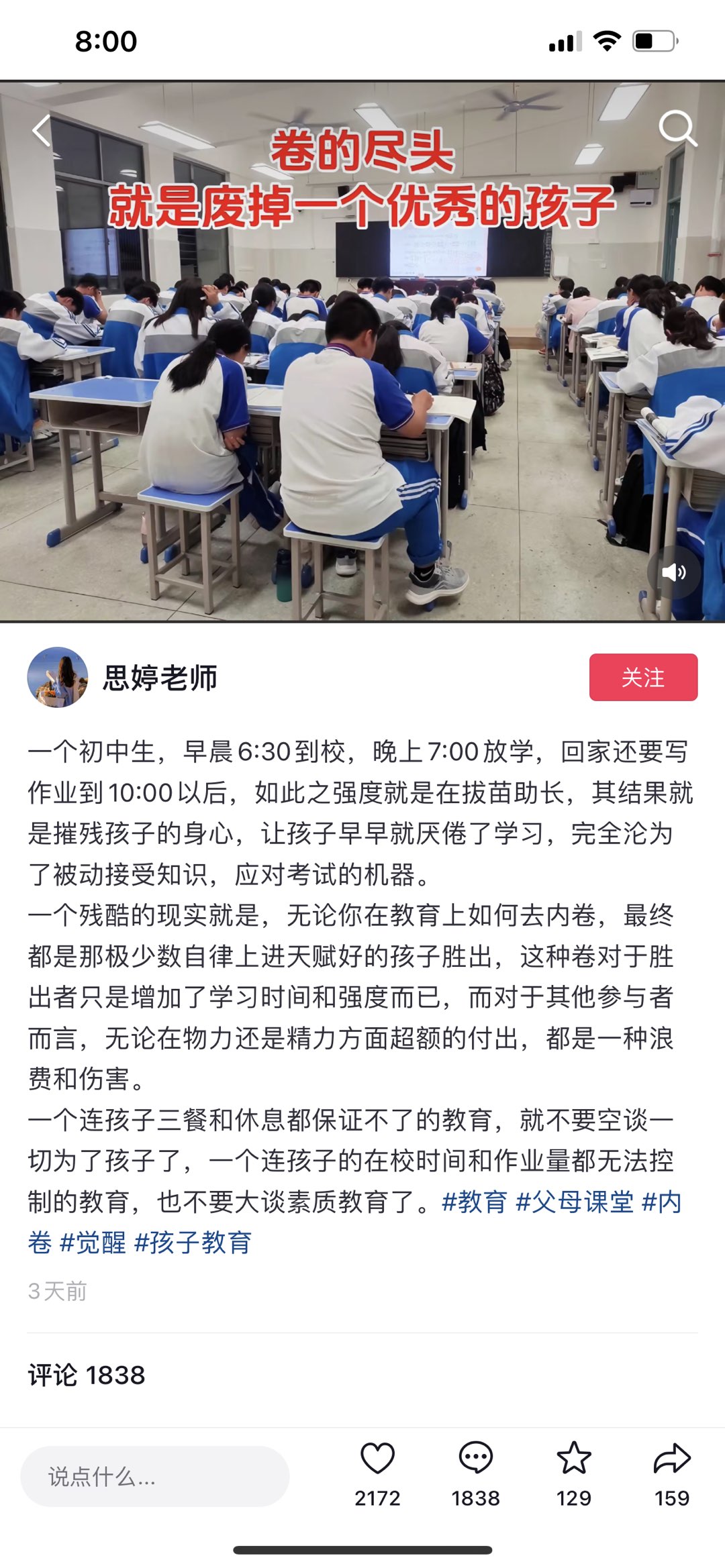
Task: Open search from the magnifier icon
Action: 677,127
